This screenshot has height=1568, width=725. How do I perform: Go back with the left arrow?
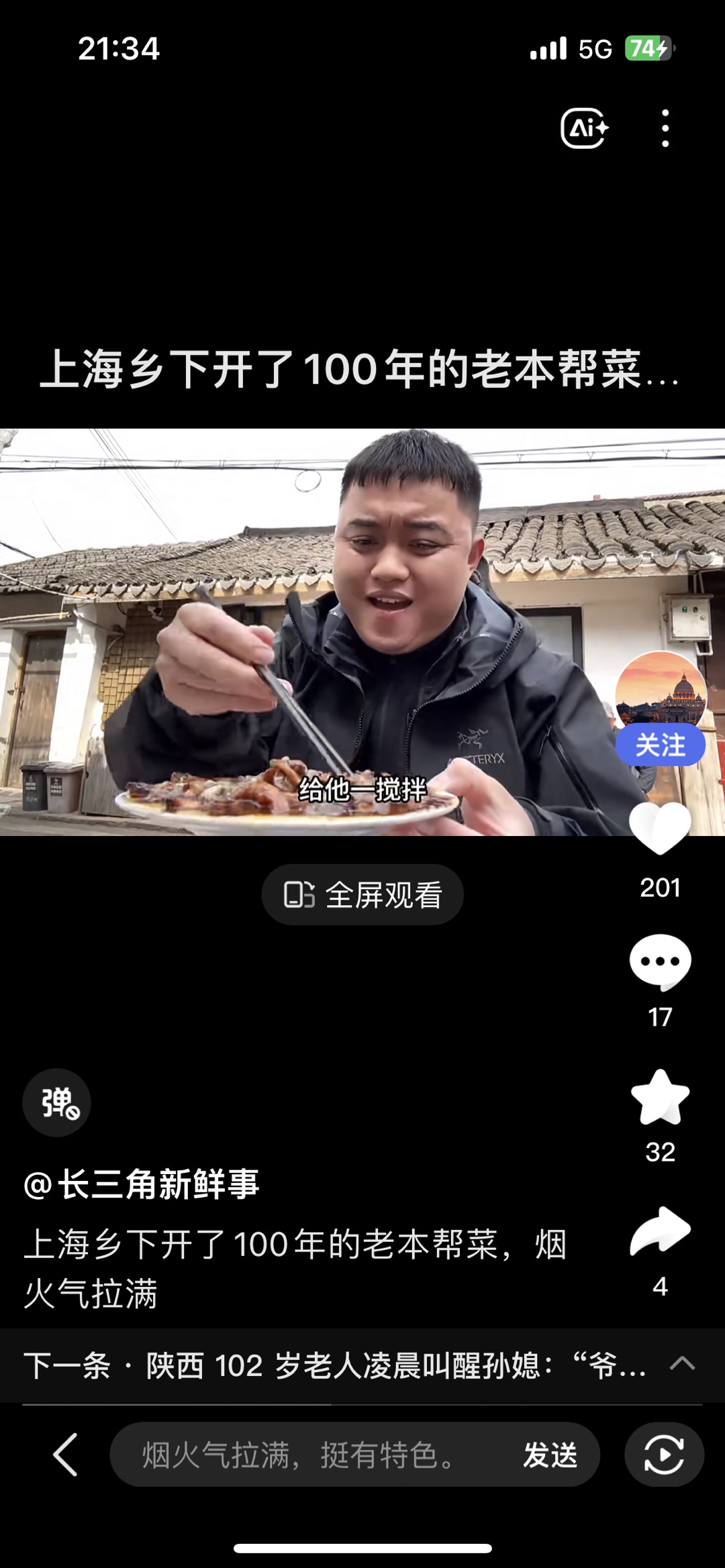click(x=65, y=1455)
